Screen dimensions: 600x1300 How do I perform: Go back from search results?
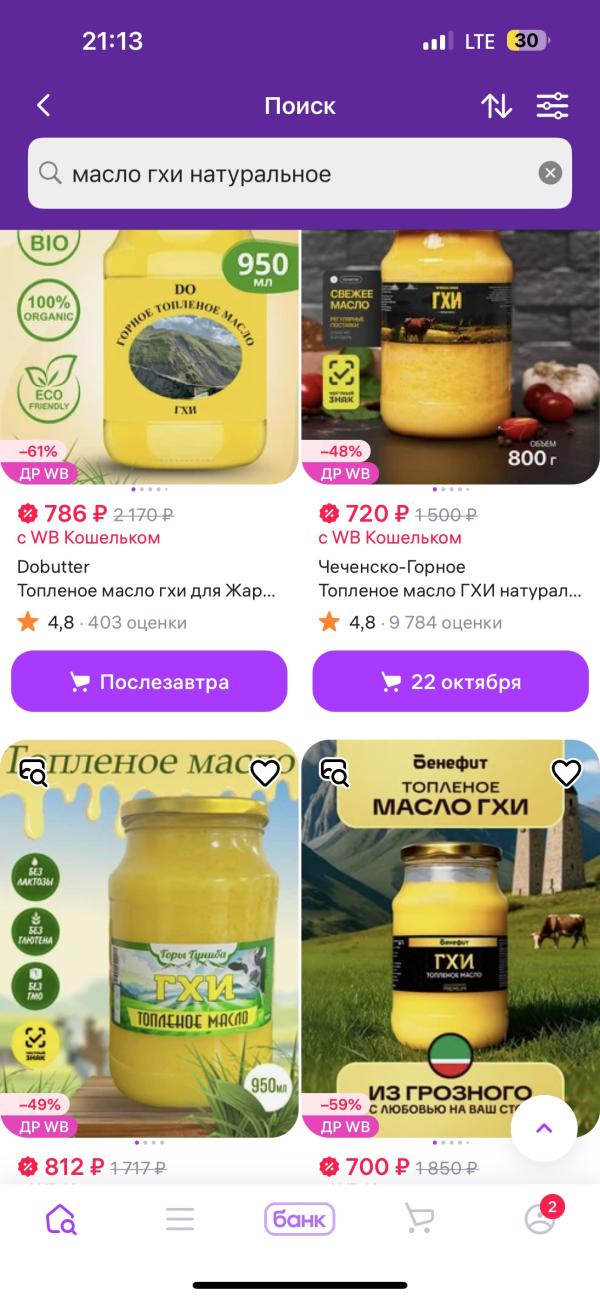point(43,106)
